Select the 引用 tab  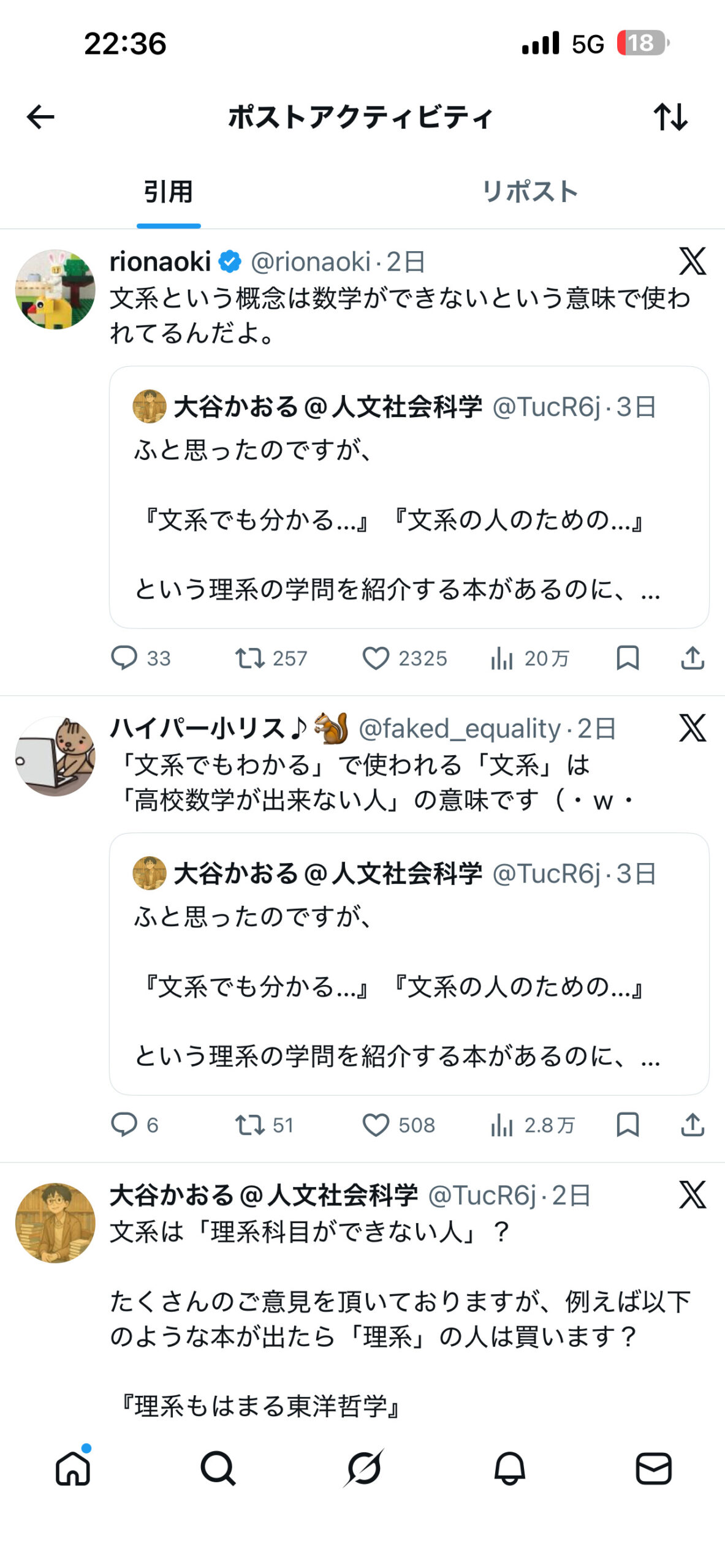point(169,192)
